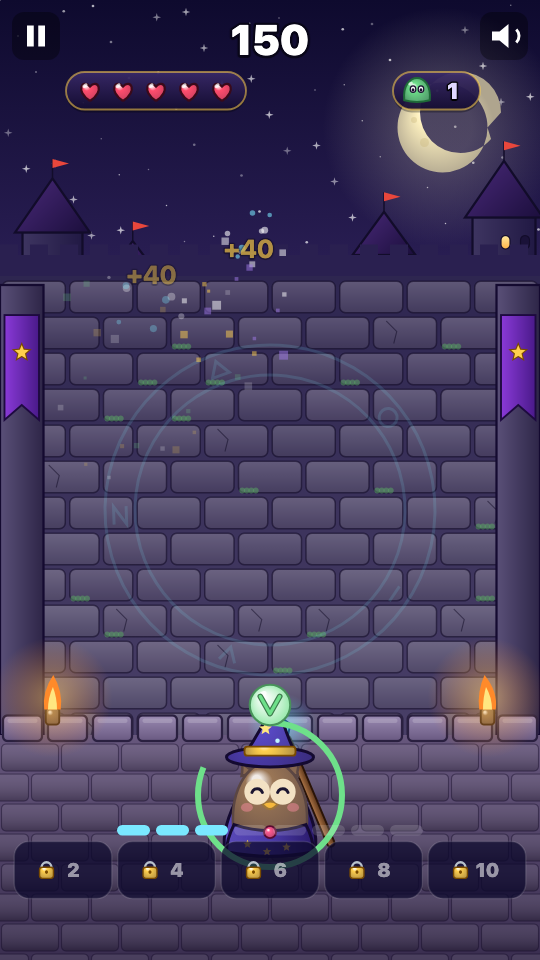Tap the locked spell slot 6
Screen dimensions: 540x960
[270, 869]
